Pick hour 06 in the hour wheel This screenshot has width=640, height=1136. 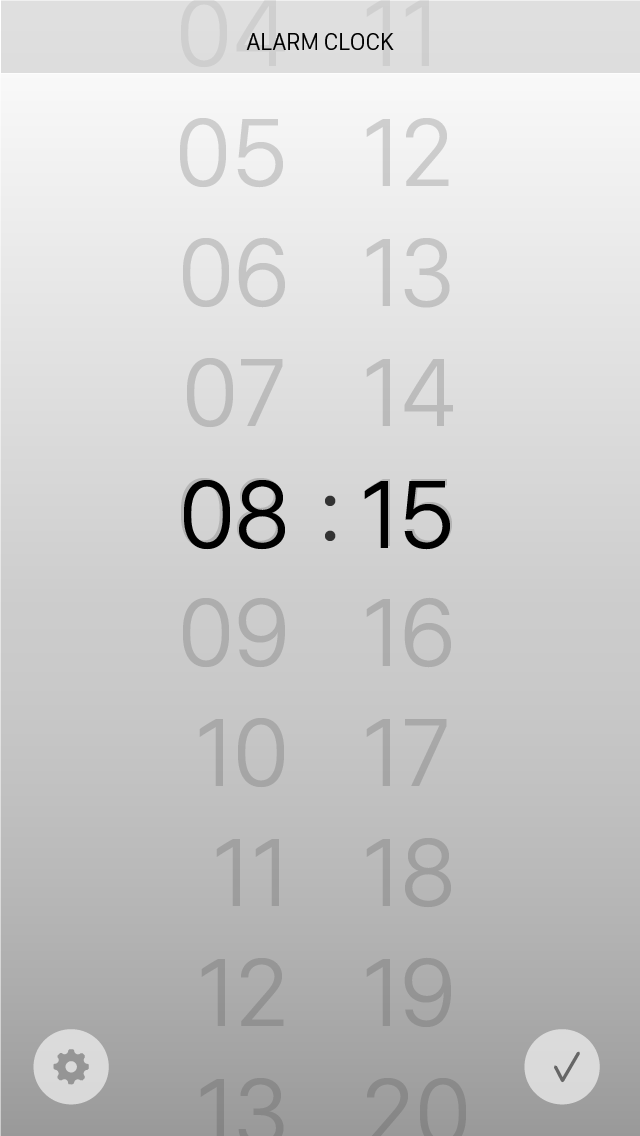click(x=234, y=273)
